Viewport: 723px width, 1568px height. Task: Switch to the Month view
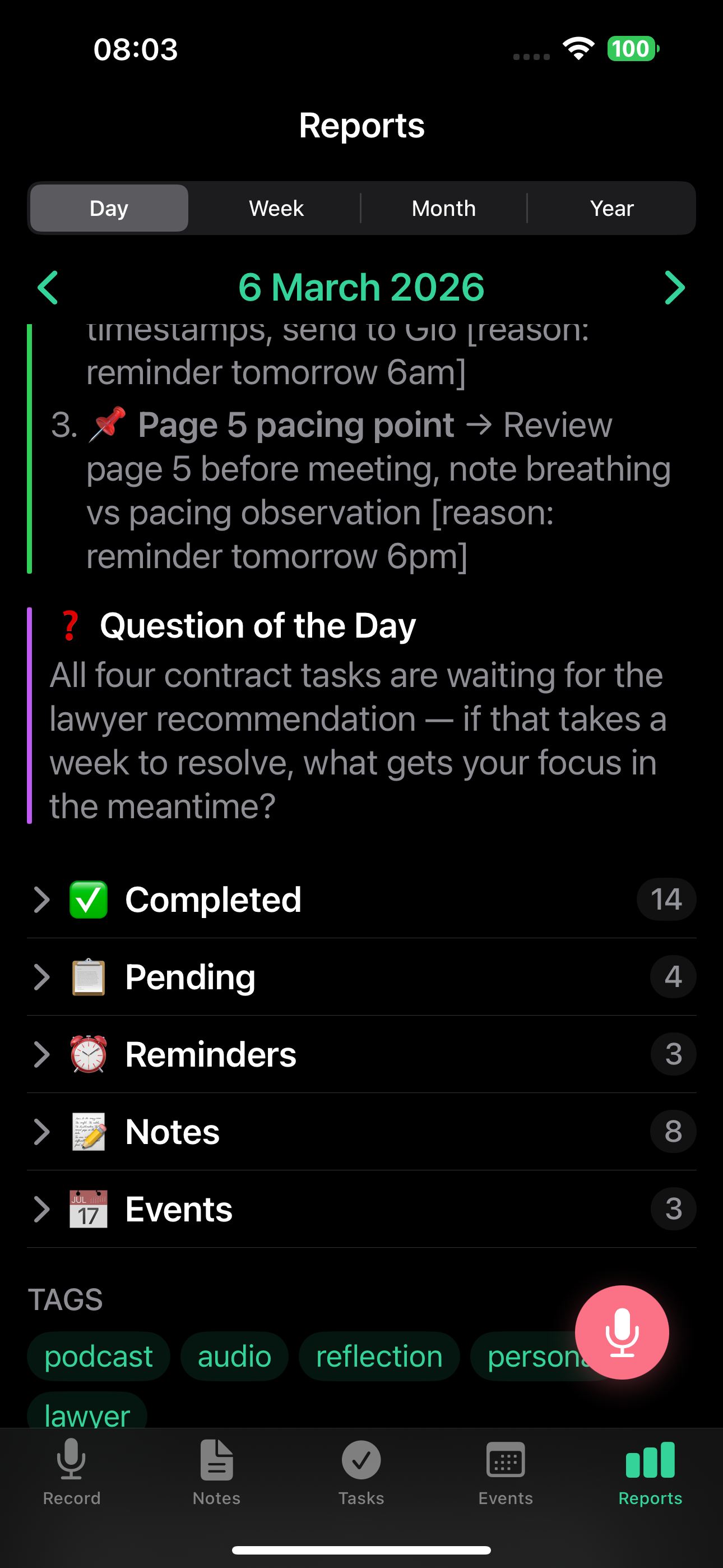tap(443, 207)
